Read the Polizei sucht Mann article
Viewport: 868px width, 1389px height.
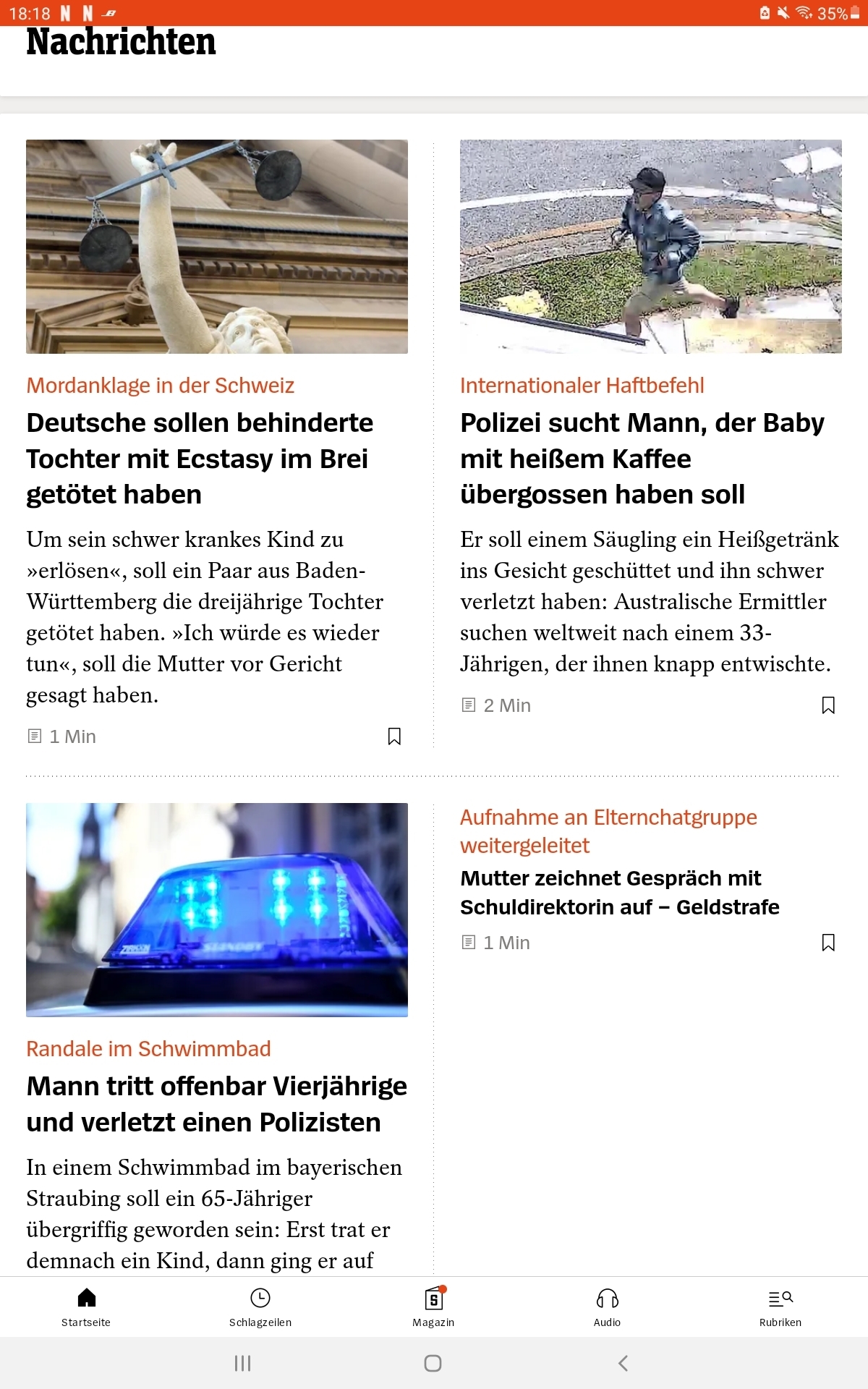coord(642,458)
